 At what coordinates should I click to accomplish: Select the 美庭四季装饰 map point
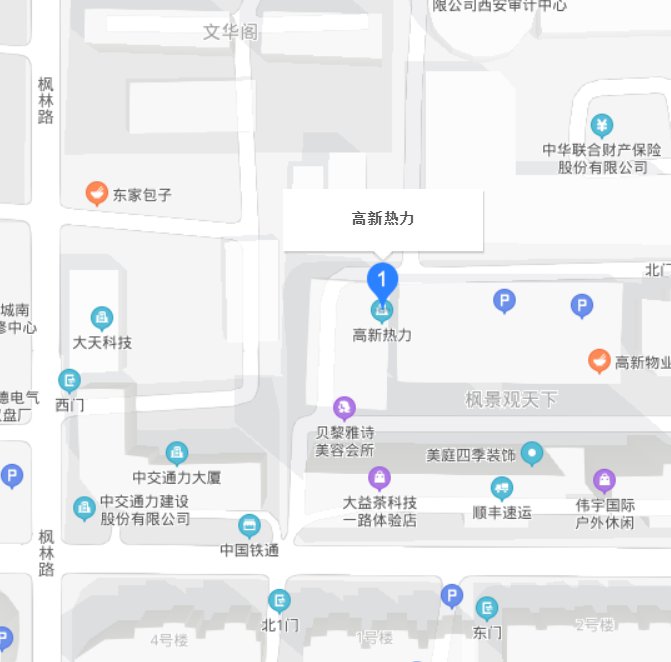click(533, 455)
